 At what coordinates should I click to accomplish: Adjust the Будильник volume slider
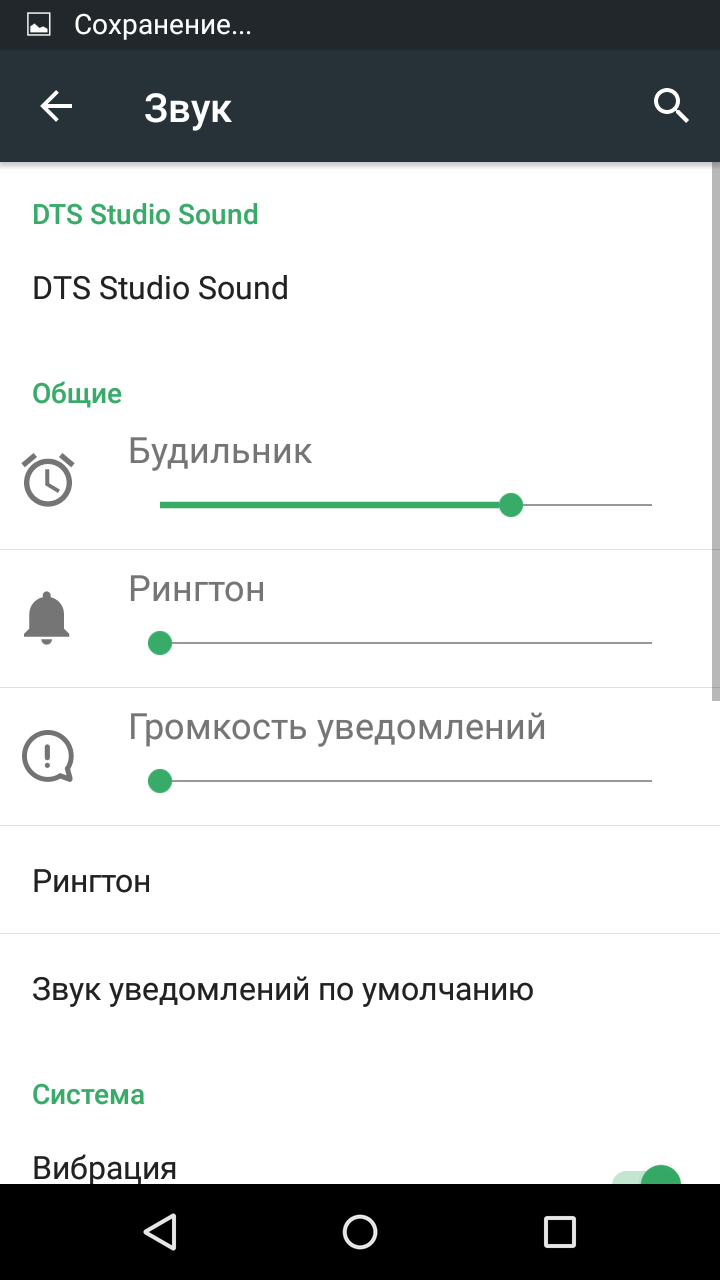click(x=510, y=505)
